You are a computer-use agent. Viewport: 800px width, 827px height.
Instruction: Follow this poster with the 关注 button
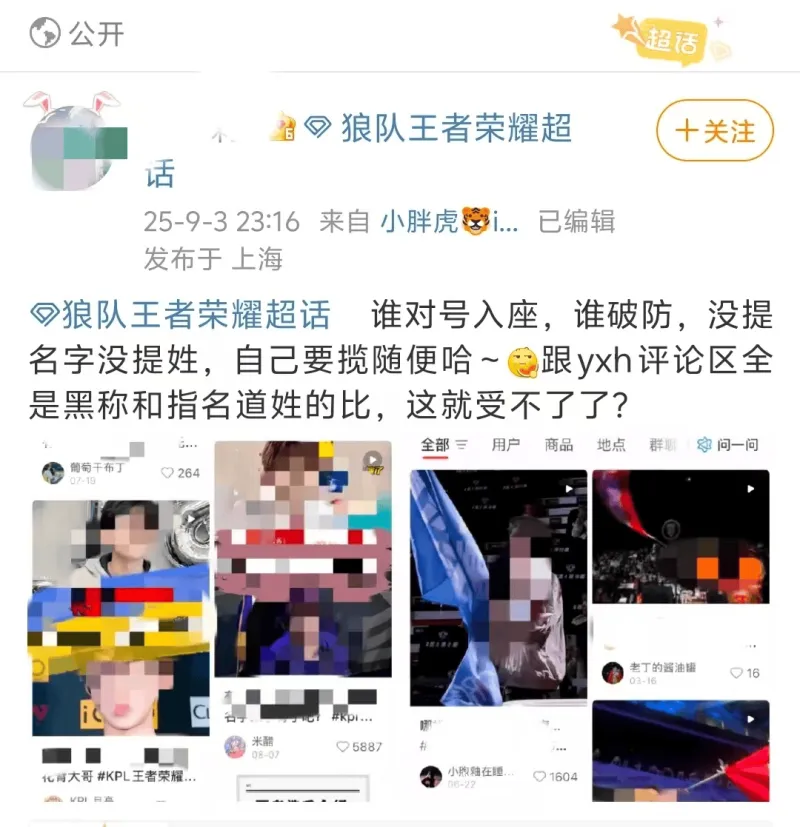715,131
